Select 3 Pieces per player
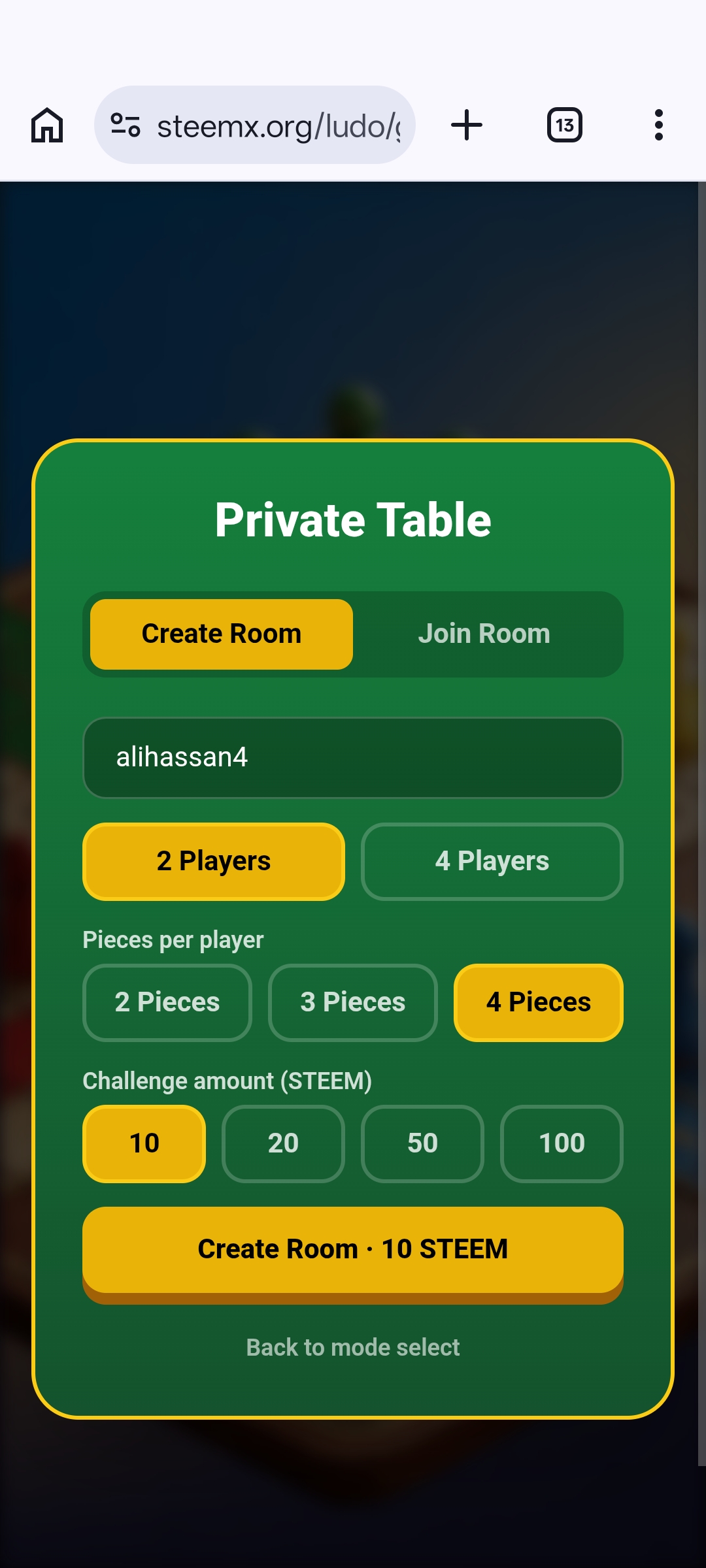Viewport: 706px width, 1568px height. pyautogui.click(x=353, y=1002)
